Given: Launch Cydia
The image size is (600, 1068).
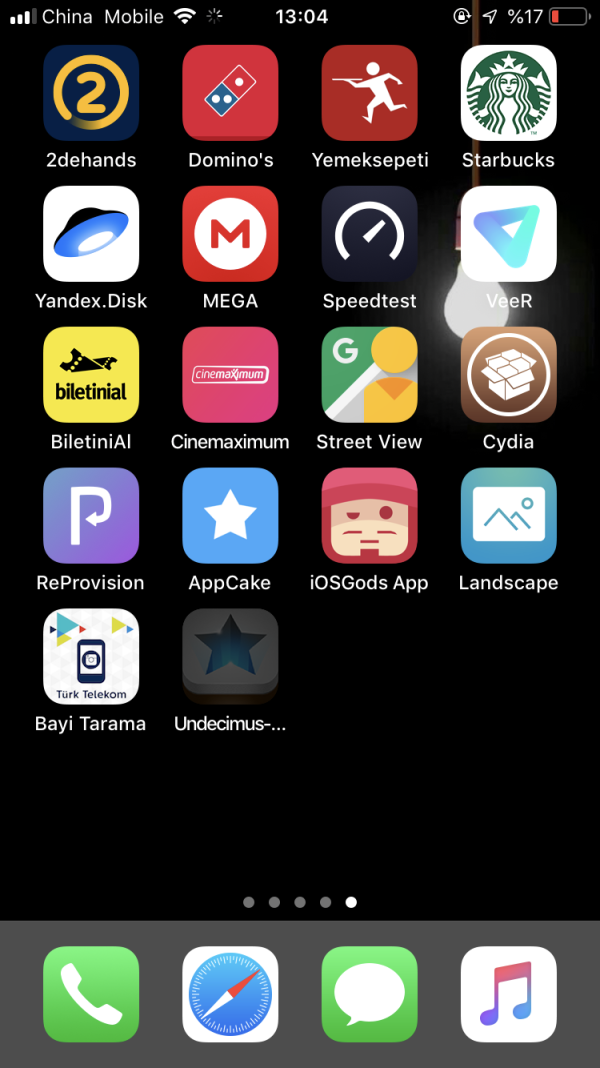Looking at the screenshot, I should [508, 375].
